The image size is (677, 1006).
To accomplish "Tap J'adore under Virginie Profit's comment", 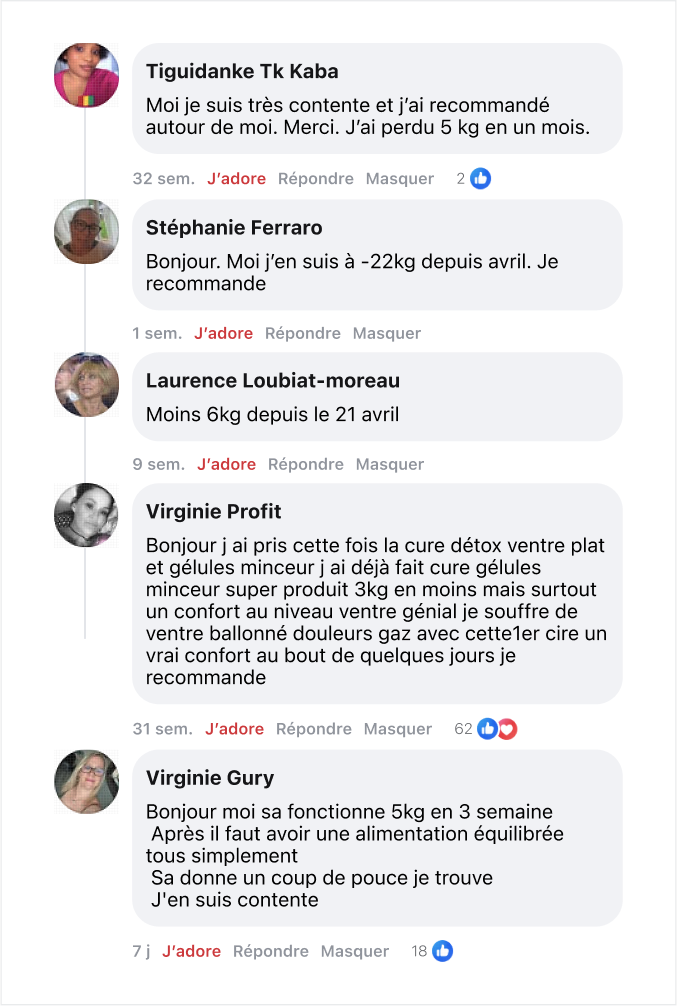I will 234,729.
